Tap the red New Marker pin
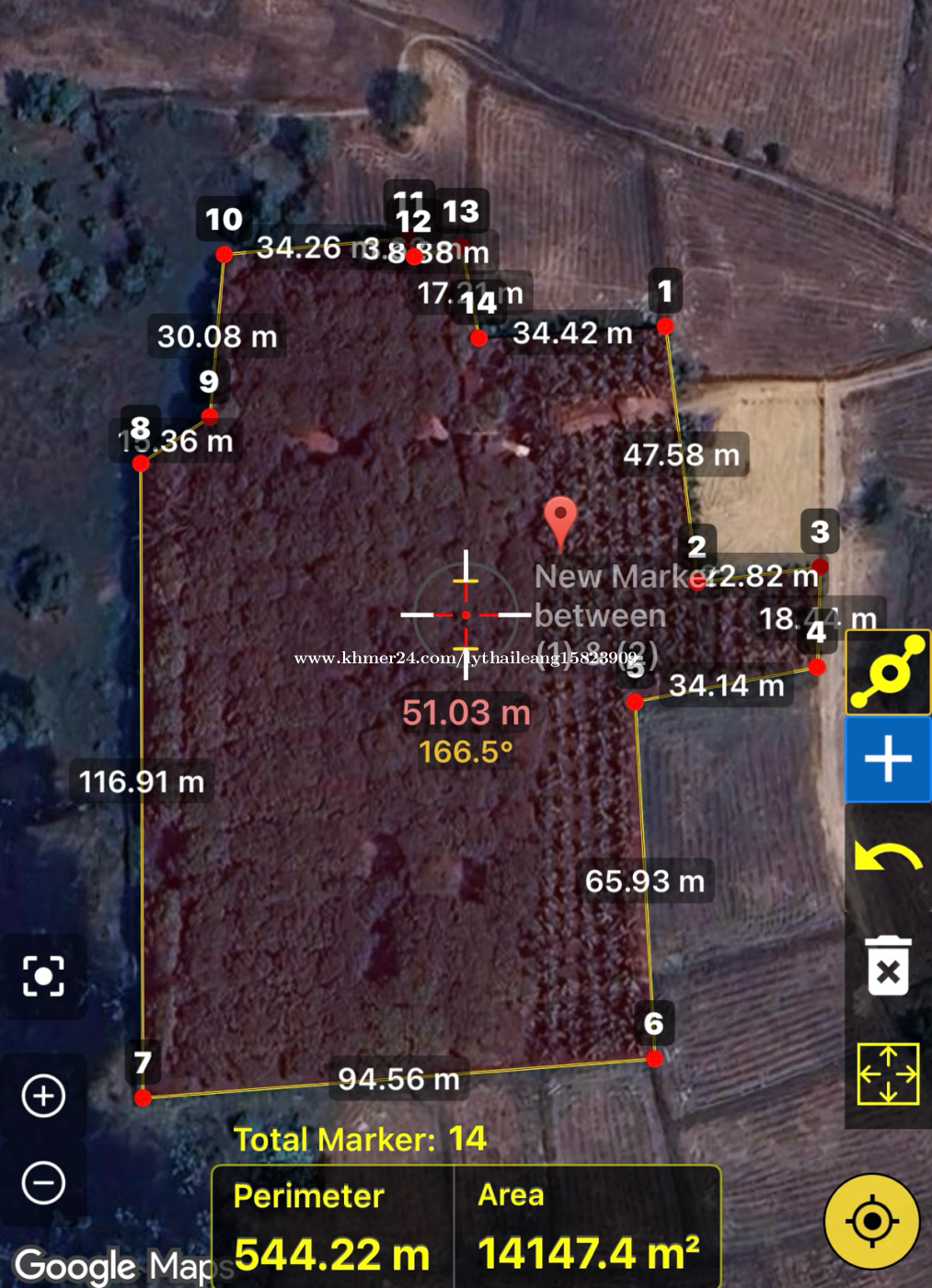This screenshot has width=932, height=1288. point(560,521)
